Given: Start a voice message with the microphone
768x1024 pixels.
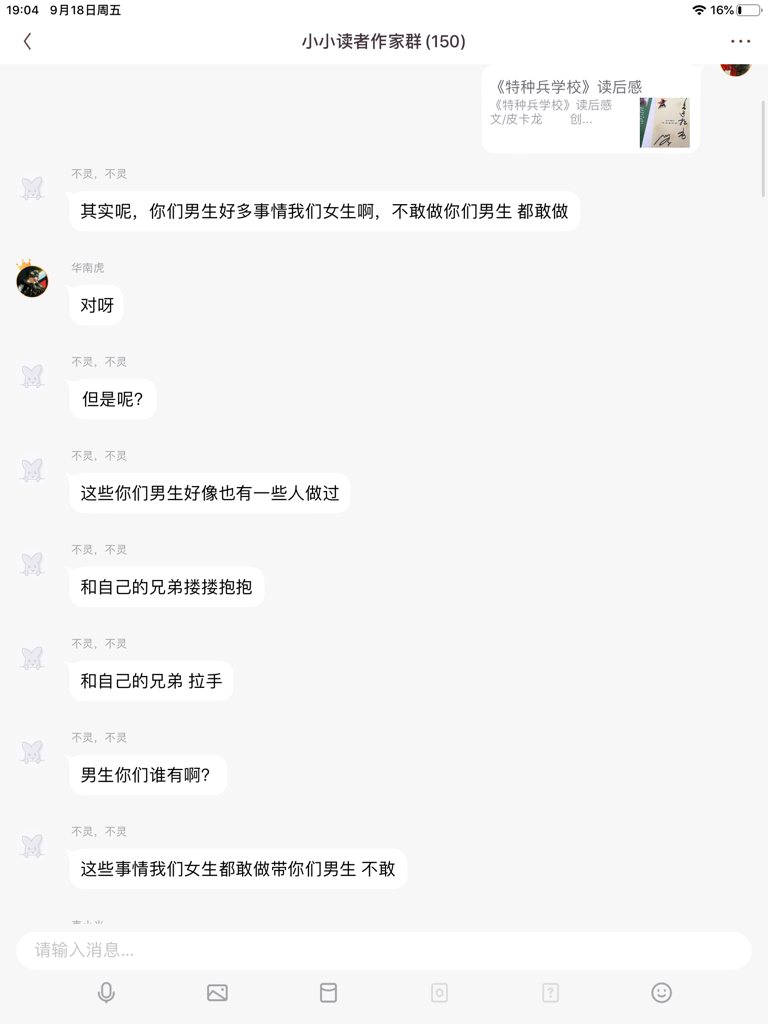Looking at the screenshot, I should click(106, 992).
